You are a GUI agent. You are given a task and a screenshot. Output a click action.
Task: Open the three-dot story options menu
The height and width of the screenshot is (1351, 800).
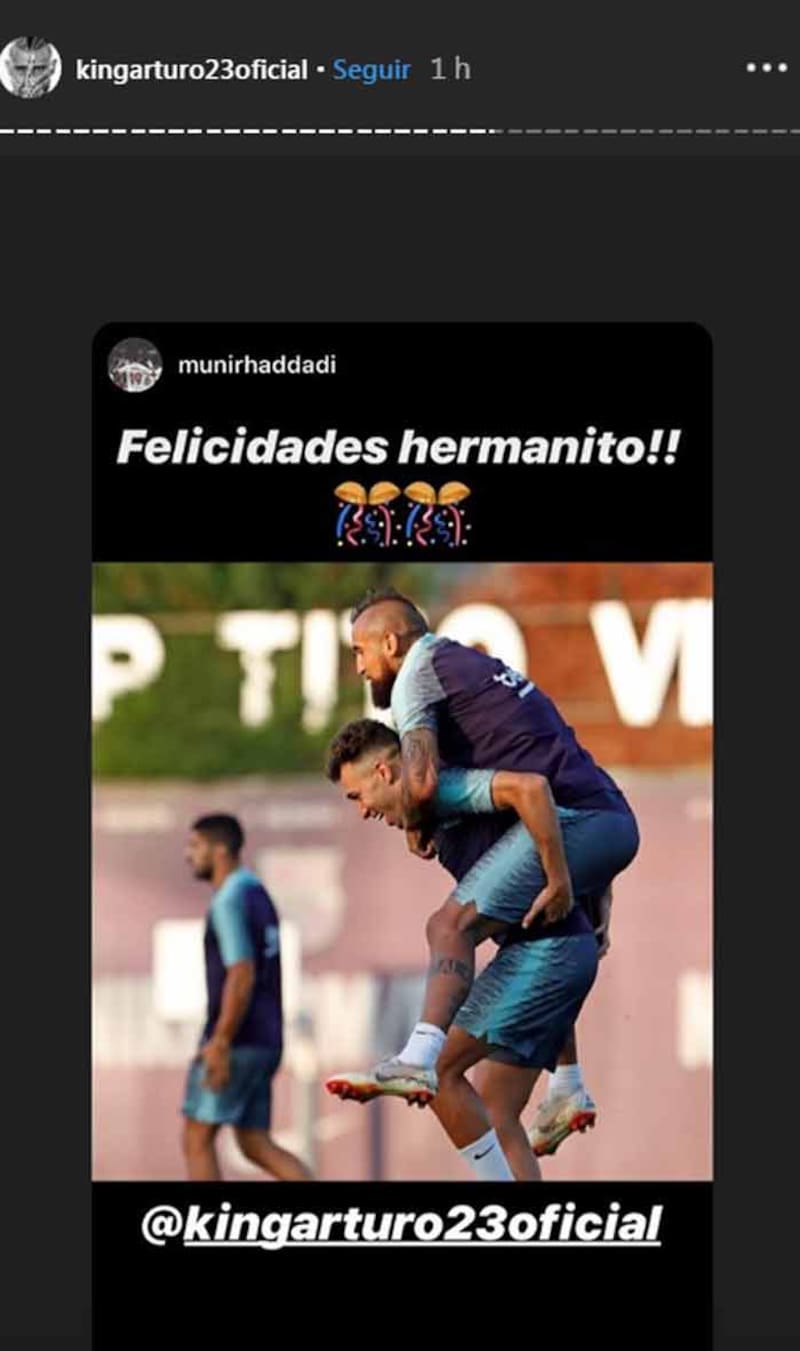[766, 68]
